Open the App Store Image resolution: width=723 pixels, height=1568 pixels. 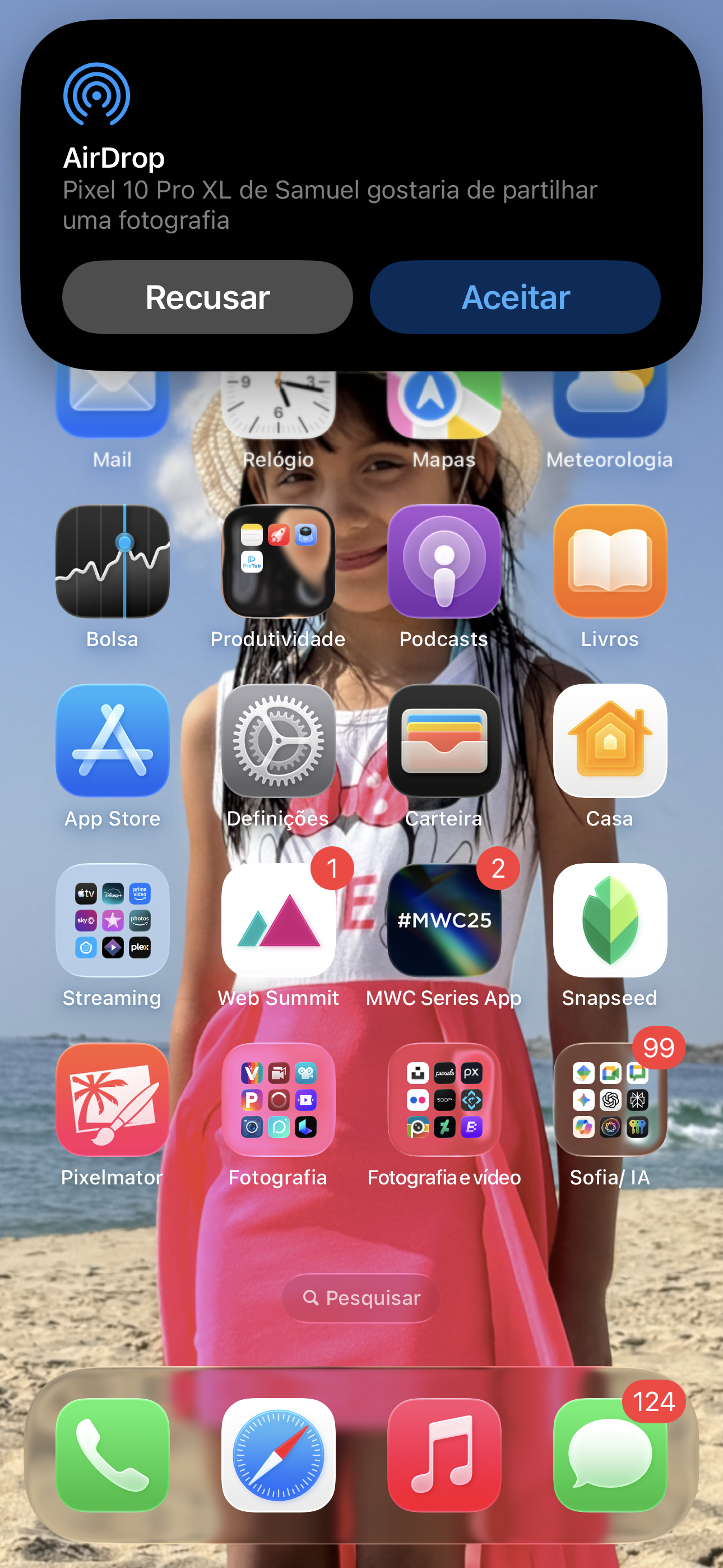click(x=113, y=741)
